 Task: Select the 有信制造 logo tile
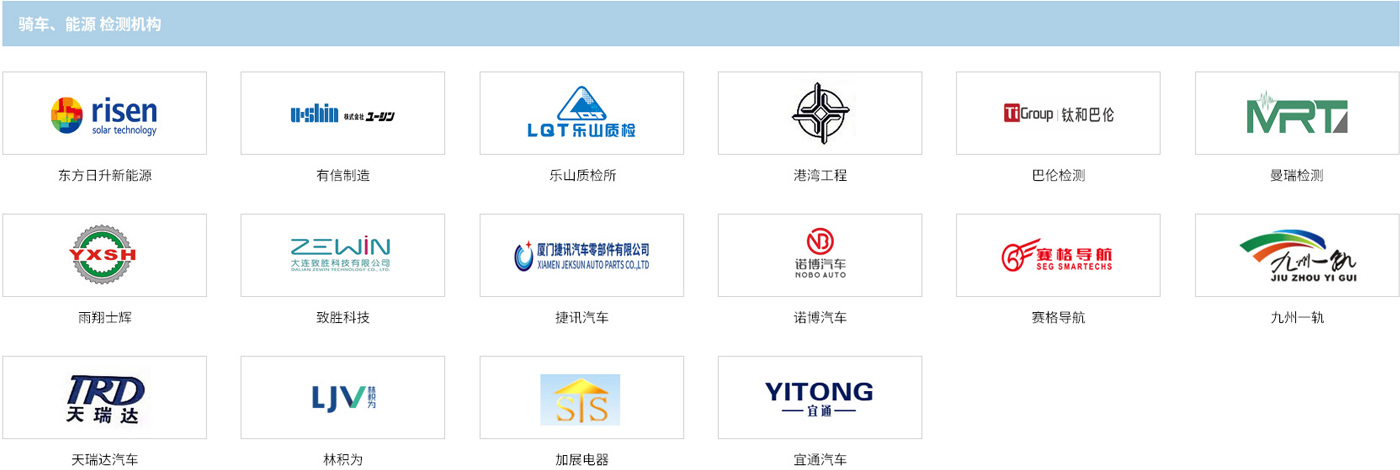pyautogui.click(x=342, y=113)
